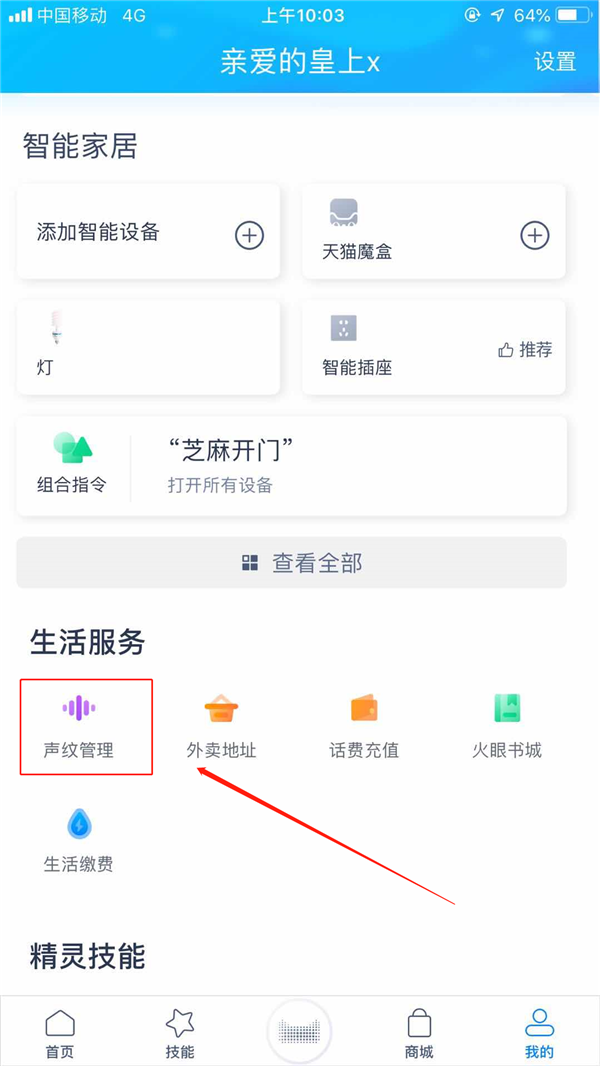Viewport: 600px width, 1066px height.
Task: Switch to the 商城 tab
Action: click(x=419, y=1033)
